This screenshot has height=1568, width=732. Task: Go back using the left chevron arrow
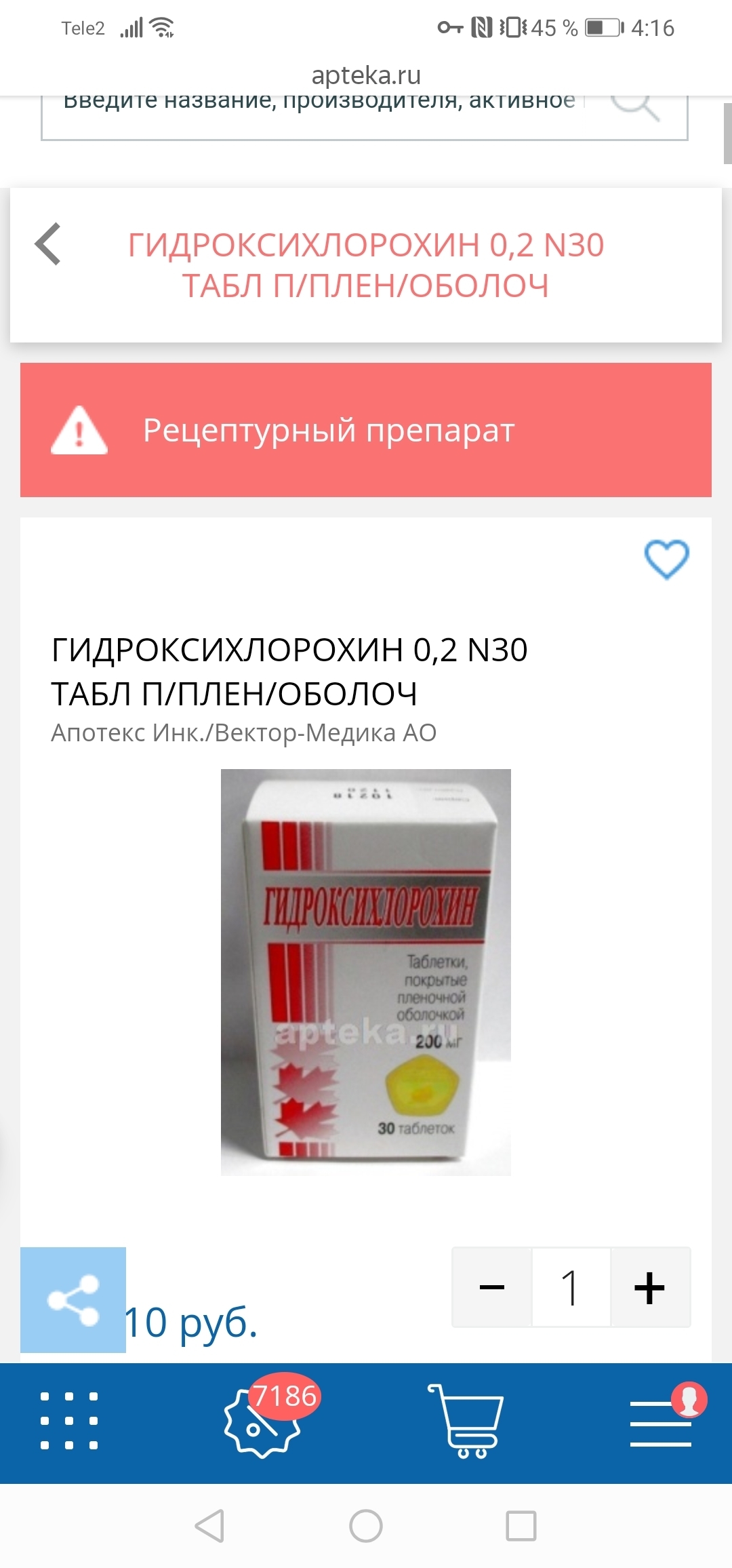[48, 244]
